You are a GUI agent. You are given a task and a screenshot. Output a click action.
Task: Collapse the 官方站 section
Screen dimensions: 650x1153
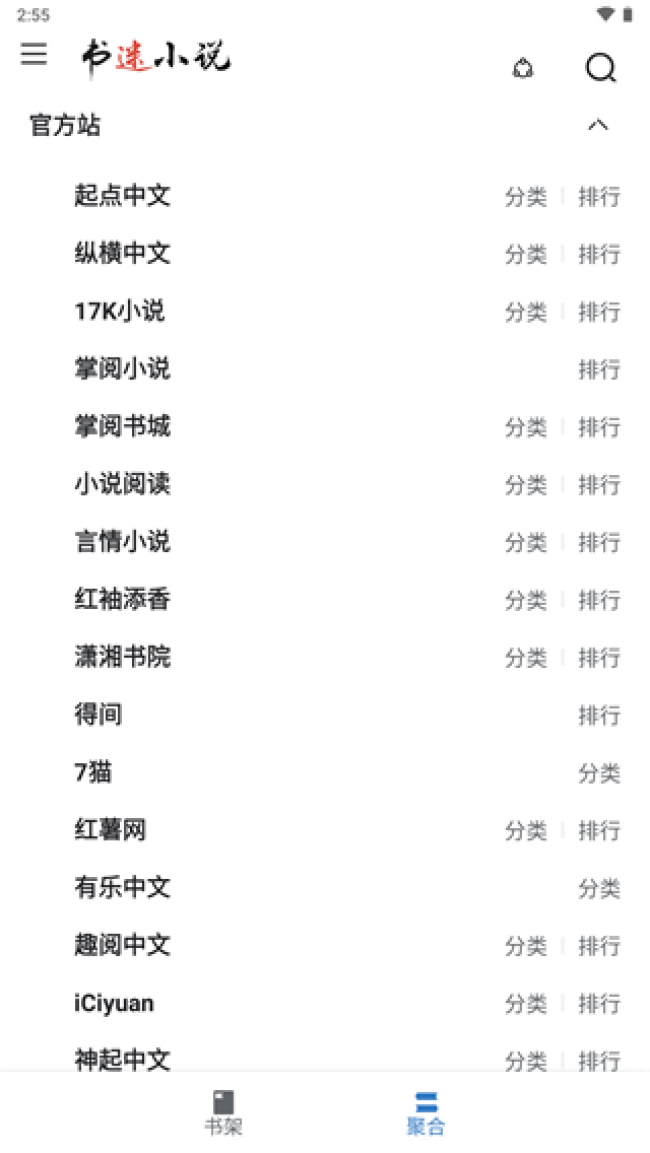click(x=598, y=125)
